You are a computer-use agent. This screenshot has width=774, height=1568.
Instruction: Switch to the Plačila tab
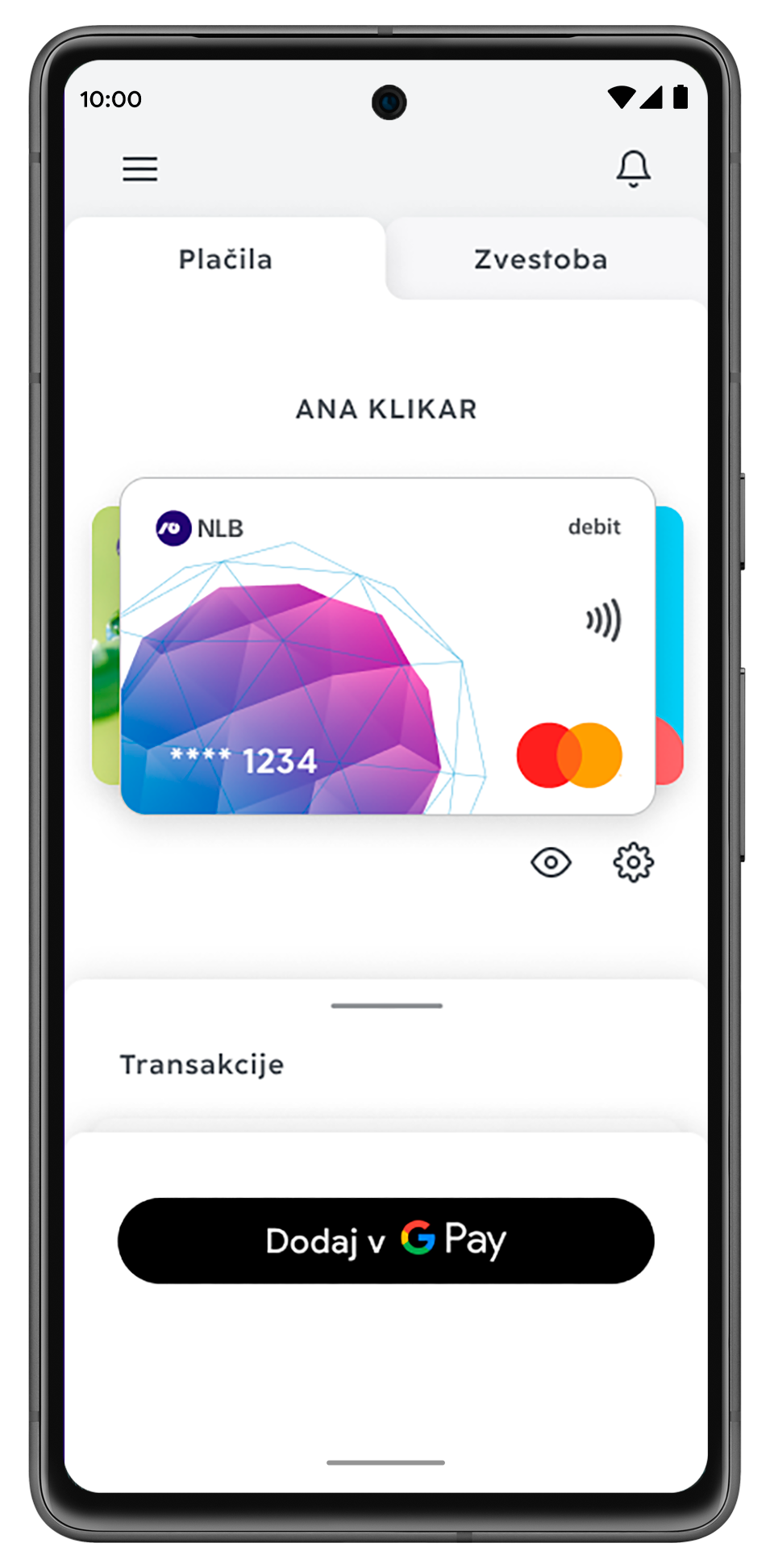click(225, 260)
